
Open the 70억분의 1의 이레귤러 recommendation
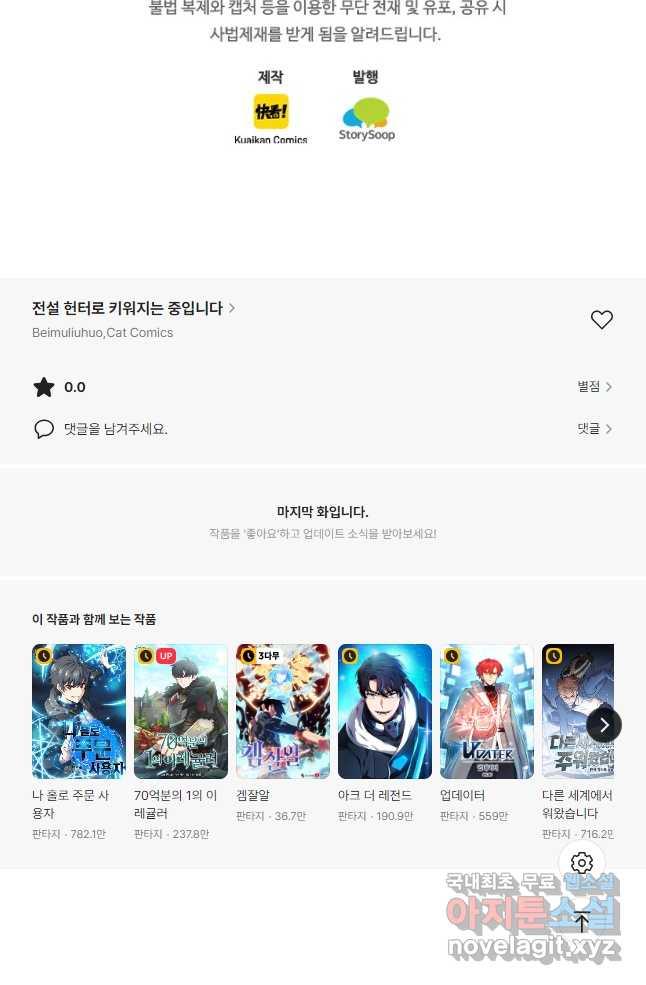click(x=181, y=711)
